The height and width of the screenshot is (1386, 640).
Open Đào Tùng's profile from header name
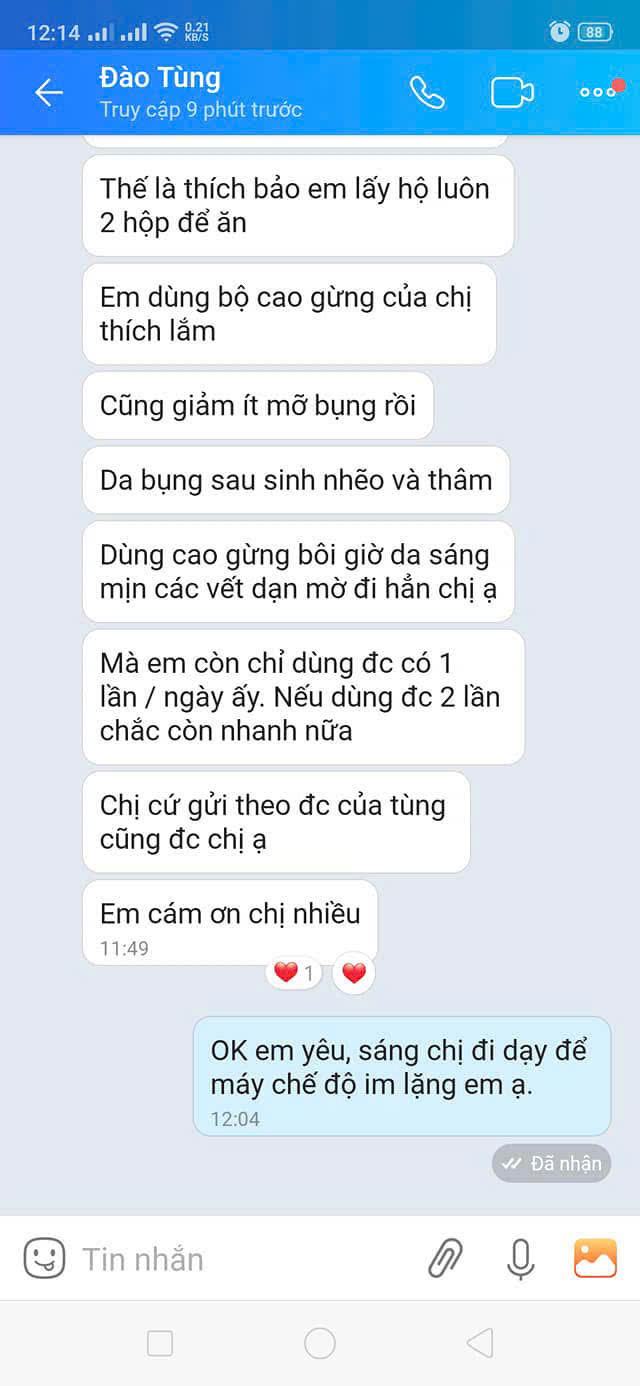pyautogui.click(x=160, y=78)
